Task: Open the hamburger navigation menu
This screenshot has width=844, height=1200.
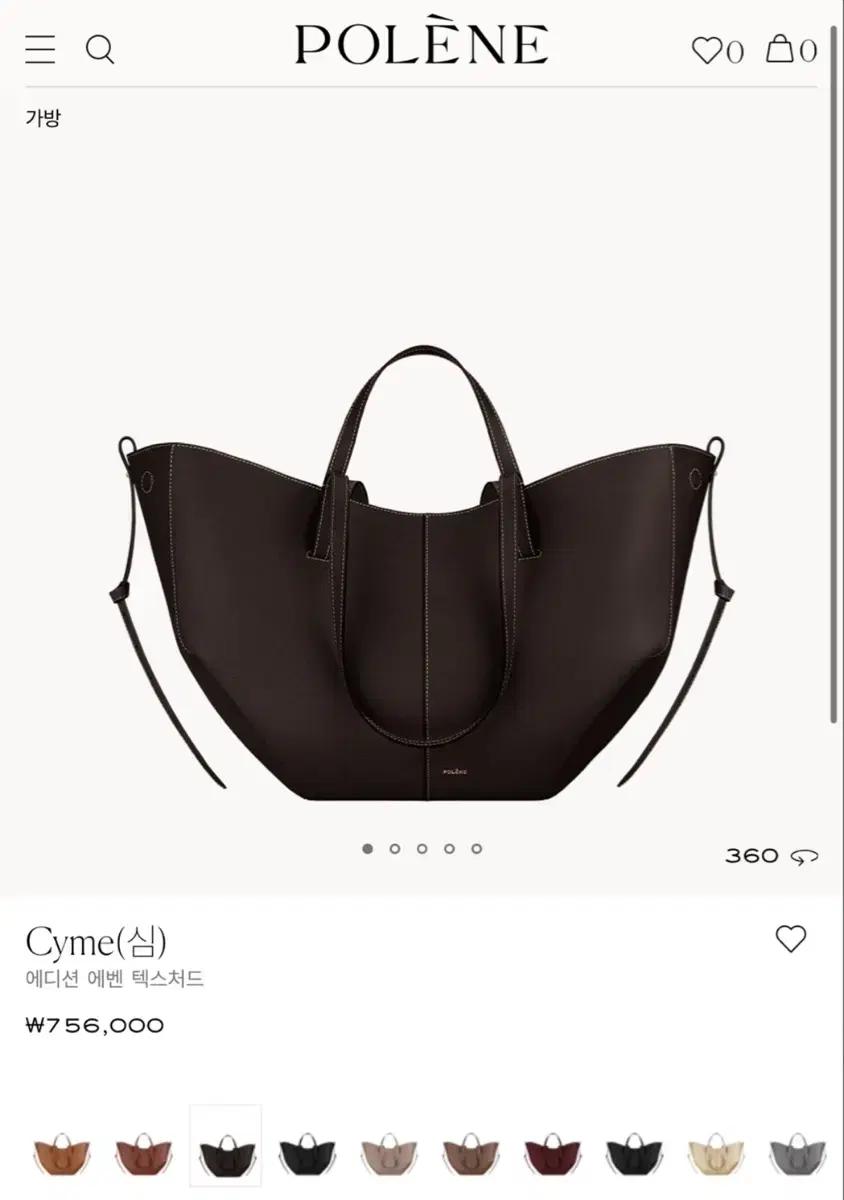Action: [x=39, y=51]
